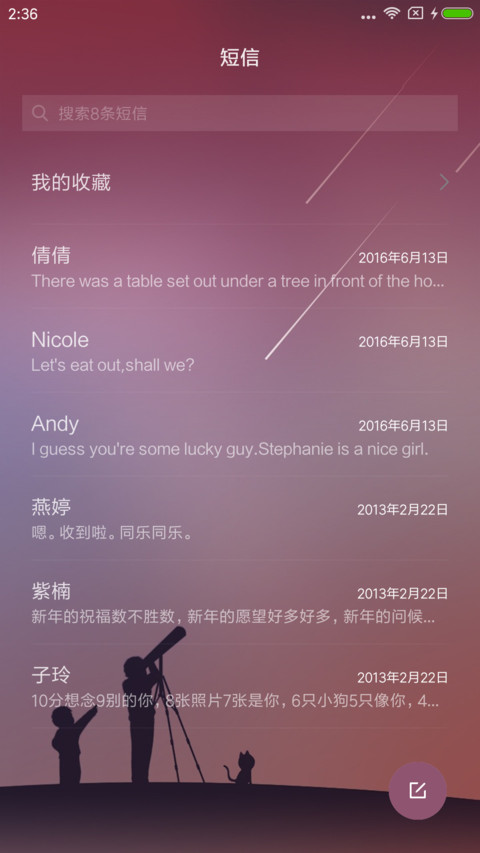Compose a new message
The width and height of the screenshot is (480, 853).
[417, 790]
